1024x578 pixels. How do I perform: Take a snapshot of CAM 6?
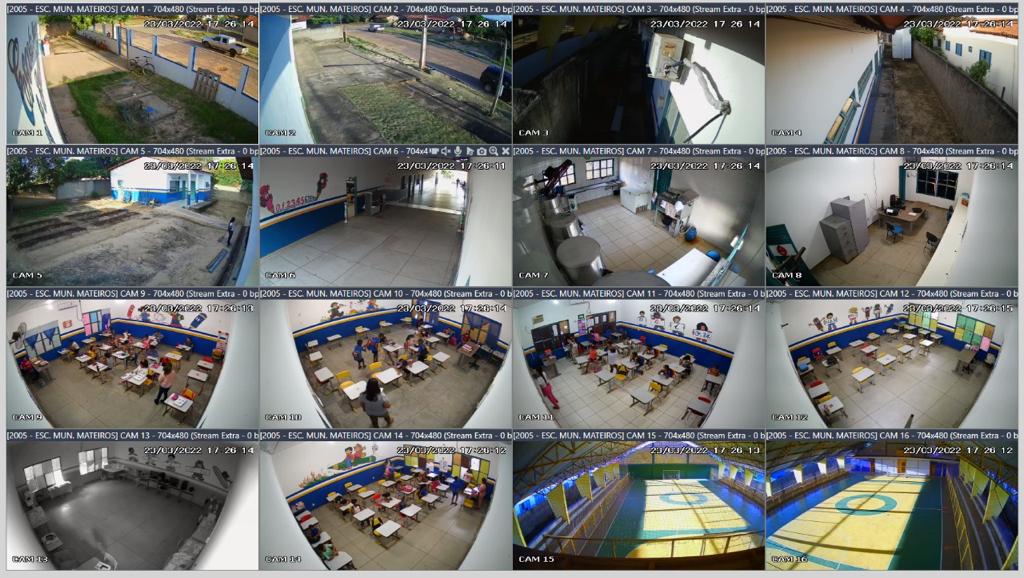pos(481,151)
